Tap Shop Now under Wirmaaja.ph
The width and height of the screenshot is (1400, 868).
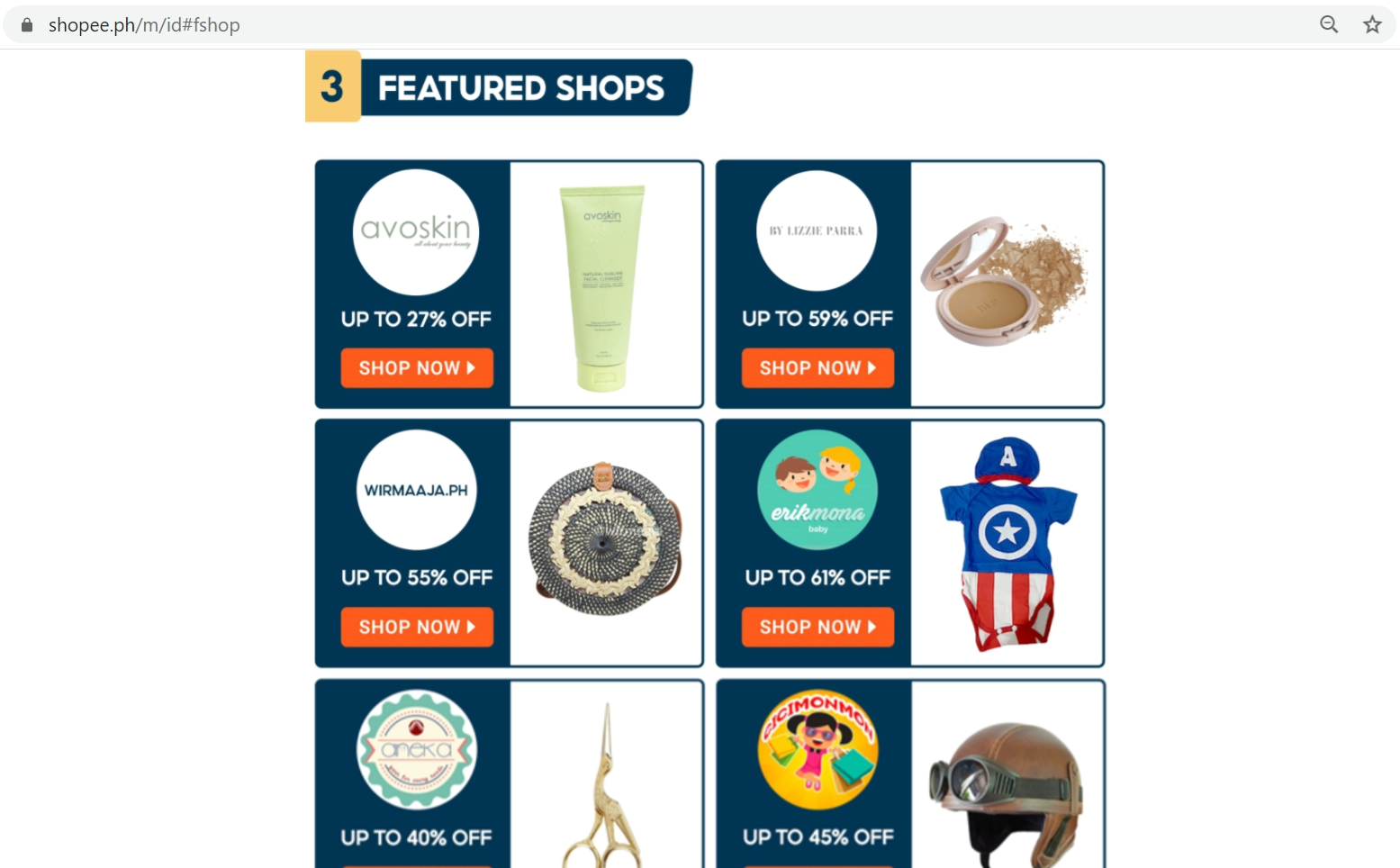(417, 627)
